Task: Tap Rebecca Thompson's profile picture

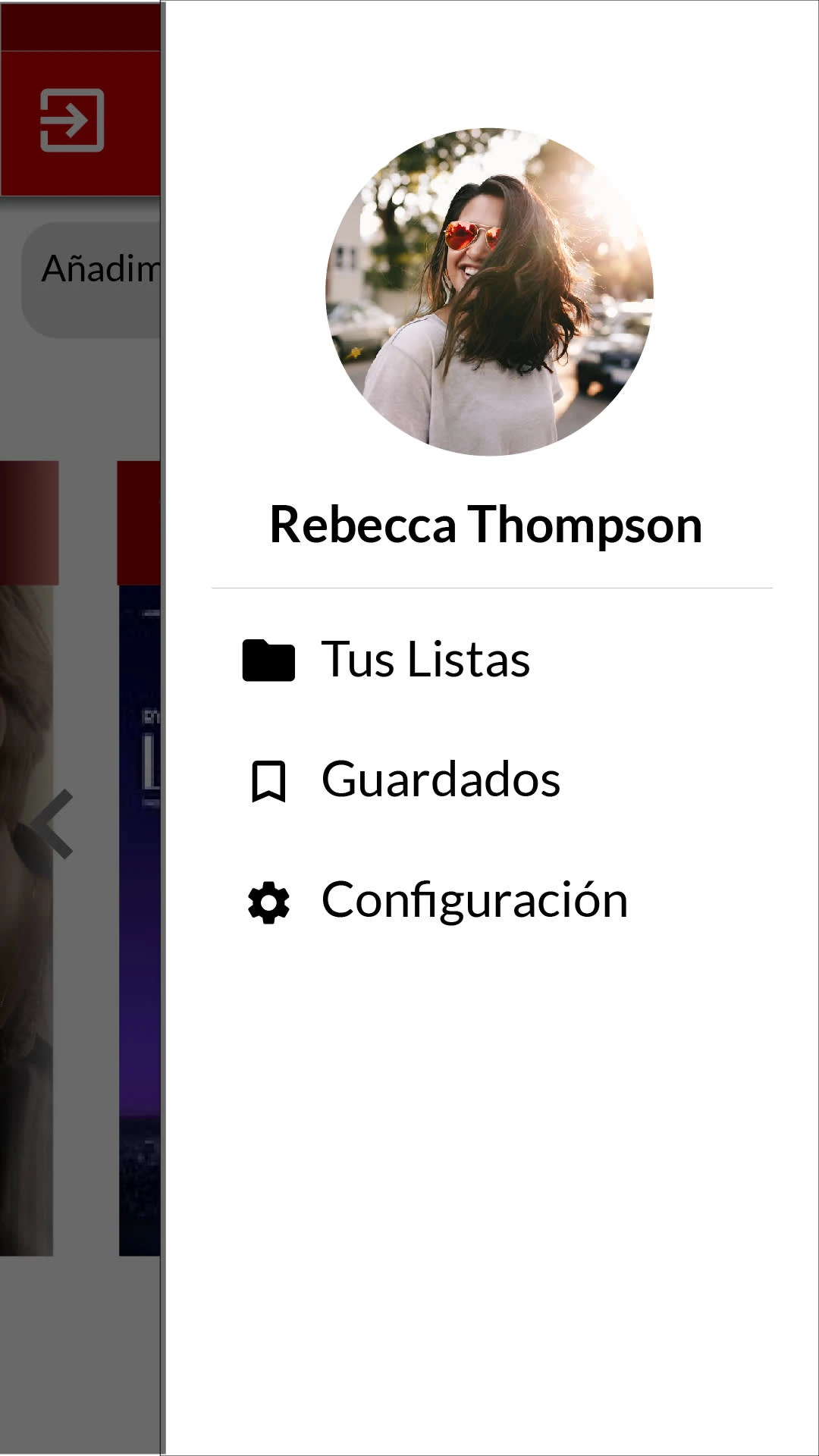Action: pyautogui.click(x=489, y=292)
